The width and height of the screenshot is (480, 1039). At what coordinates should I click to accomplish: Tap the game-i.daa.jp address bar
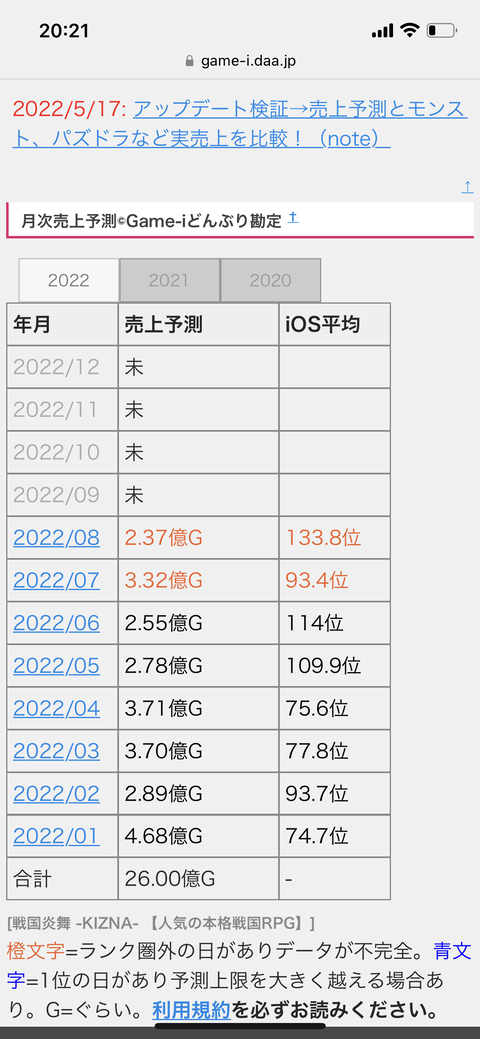(x=240, y=61)
